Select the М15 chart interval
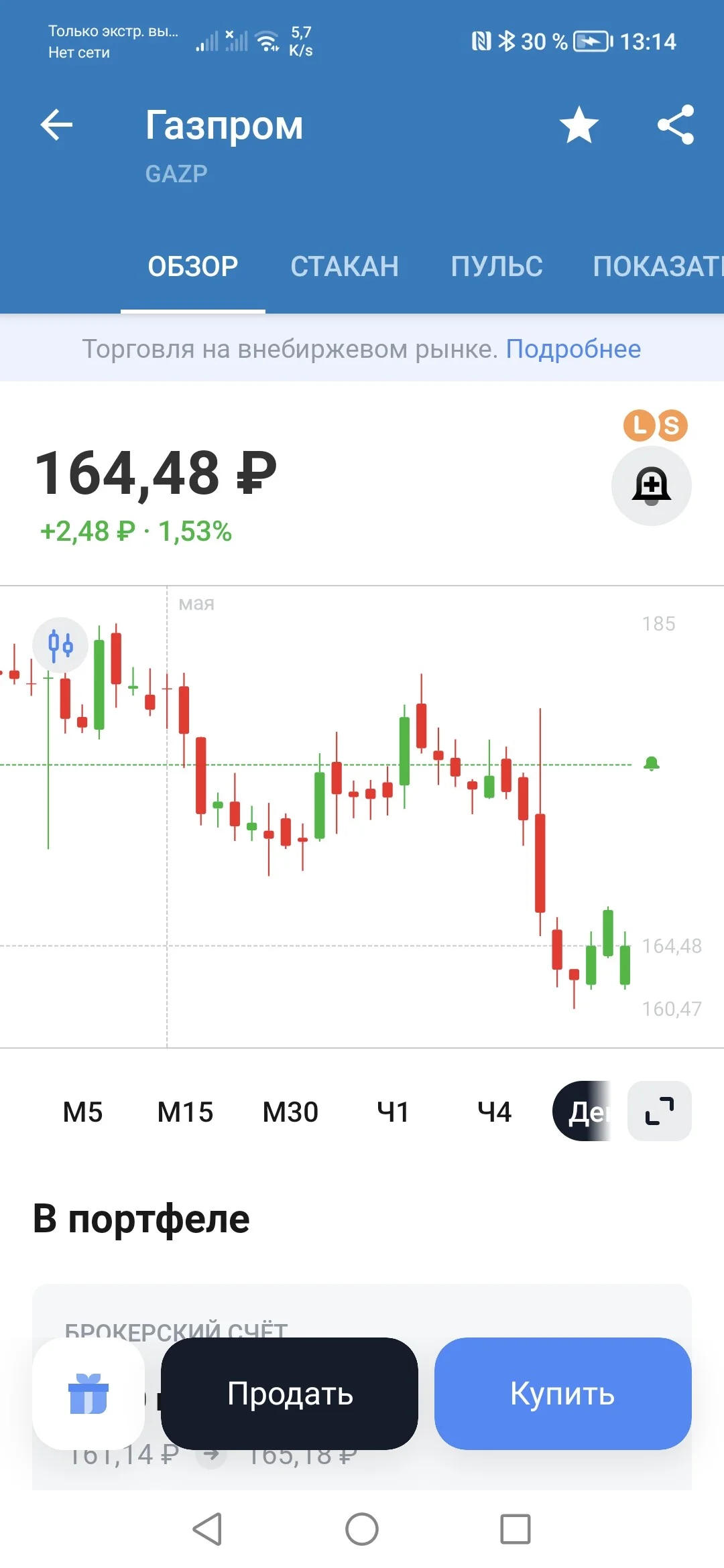Viewport: 724px width, 1568px height. [x=185, y=1112]
